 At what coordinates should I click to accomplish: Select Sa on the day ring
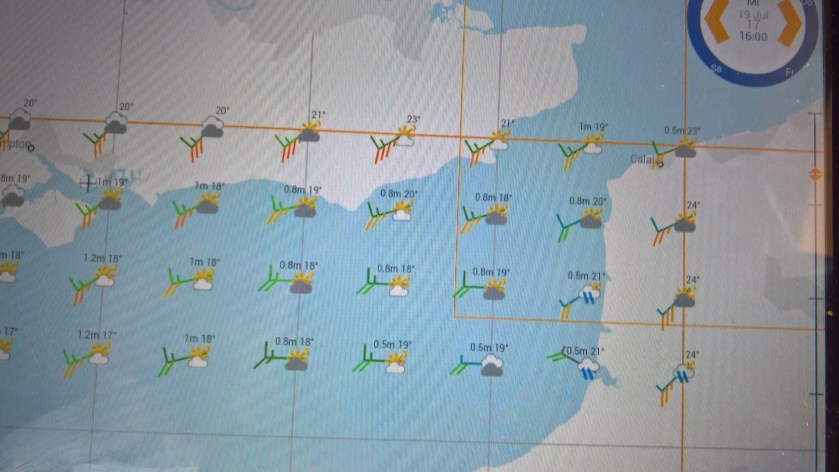point(715,69)
